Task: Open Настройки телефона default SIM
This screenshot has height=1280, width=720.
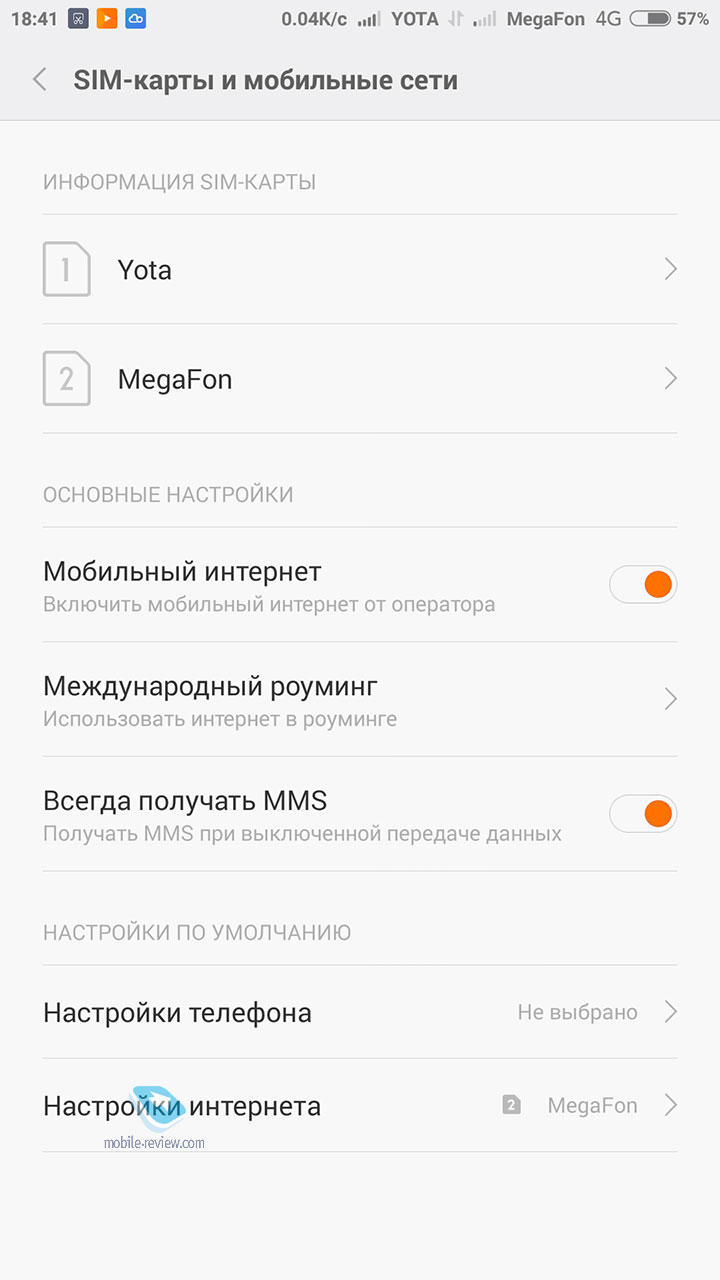Action: coord(360,1012)
